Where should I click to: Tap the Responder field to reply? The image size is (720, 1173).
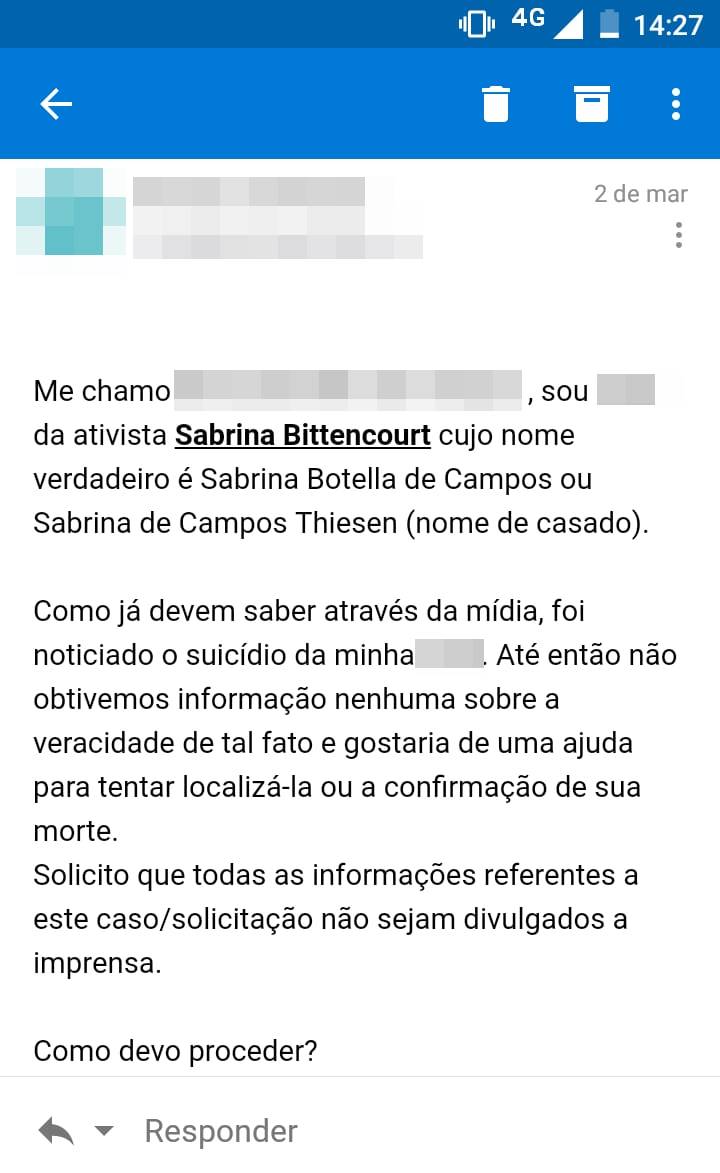click(222, 1131)
